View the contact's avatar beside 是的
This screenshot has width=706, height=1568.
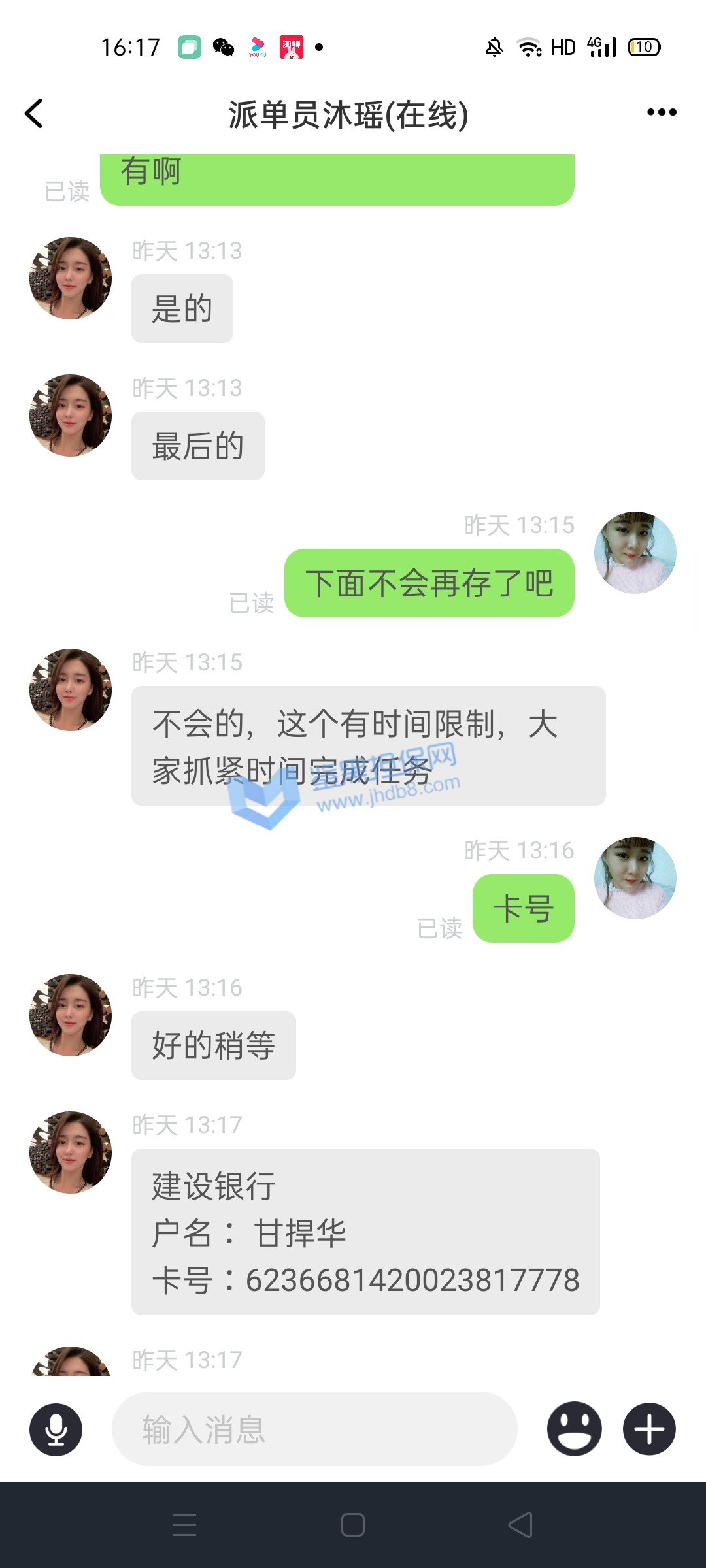click(71, 278)
